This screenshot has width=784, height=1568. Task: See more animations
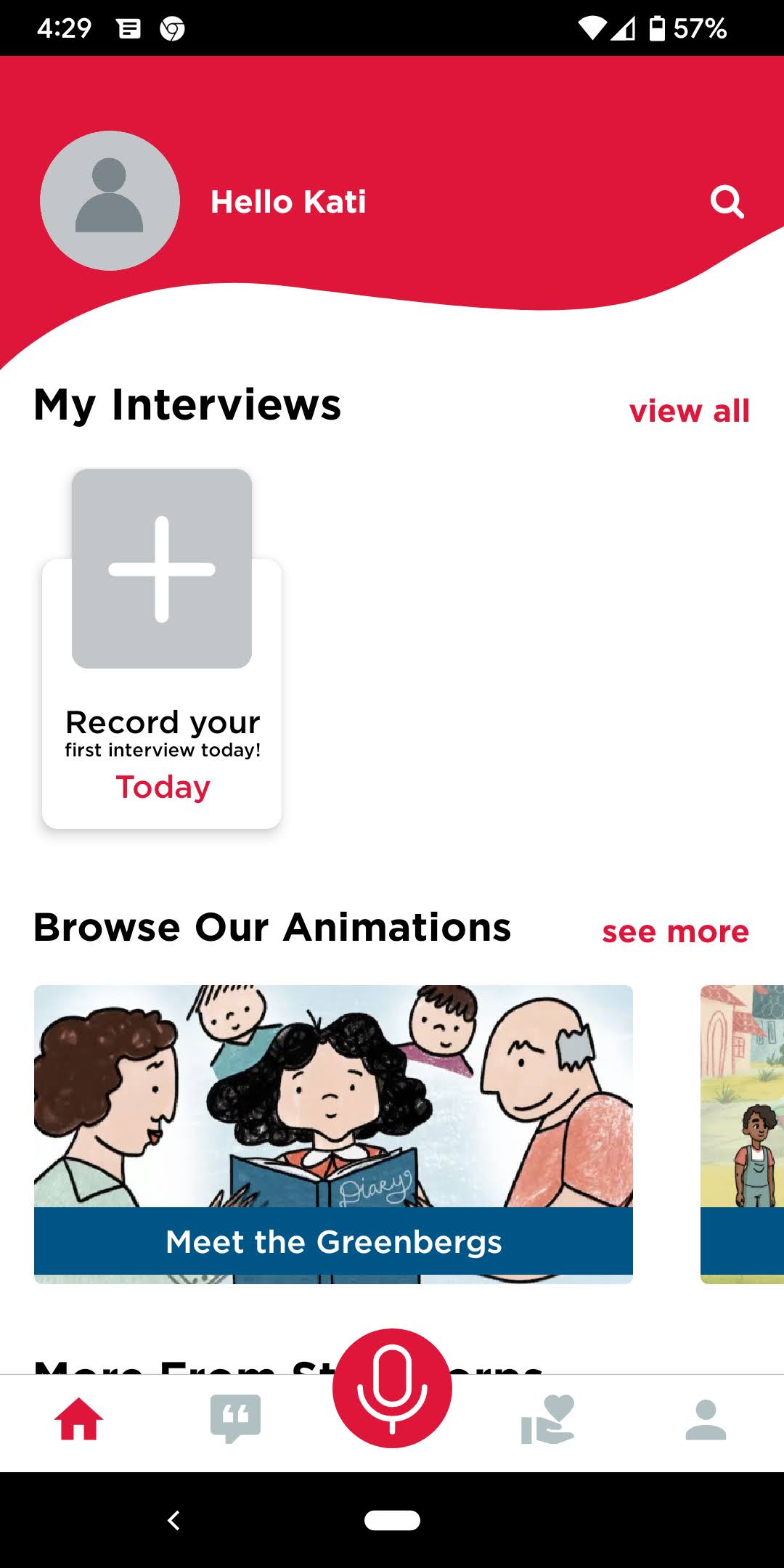(675, 931)
